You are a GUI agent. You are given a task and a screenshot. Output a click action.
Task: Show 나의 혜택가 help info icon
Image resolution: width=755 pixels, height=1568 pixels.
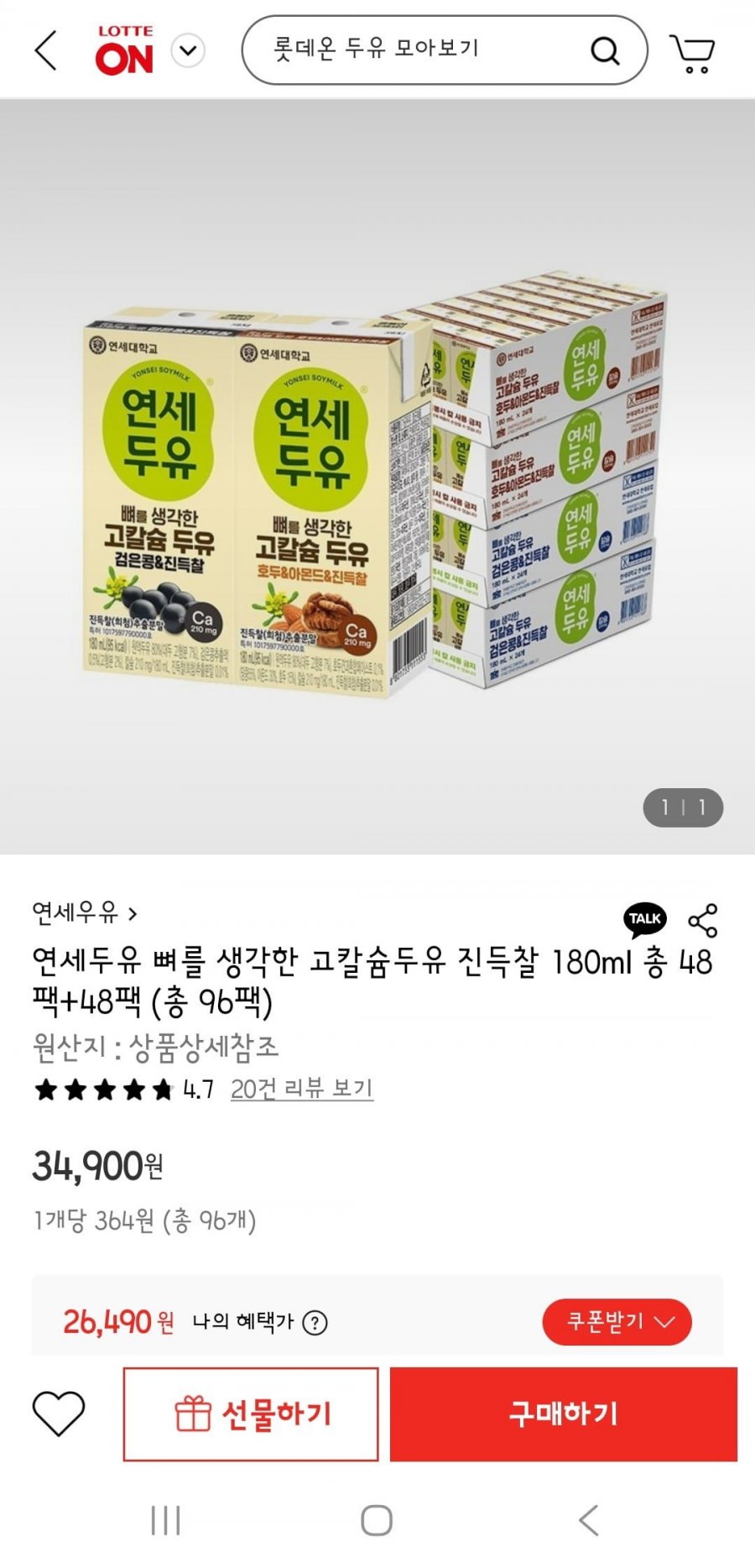point(315,1323)
